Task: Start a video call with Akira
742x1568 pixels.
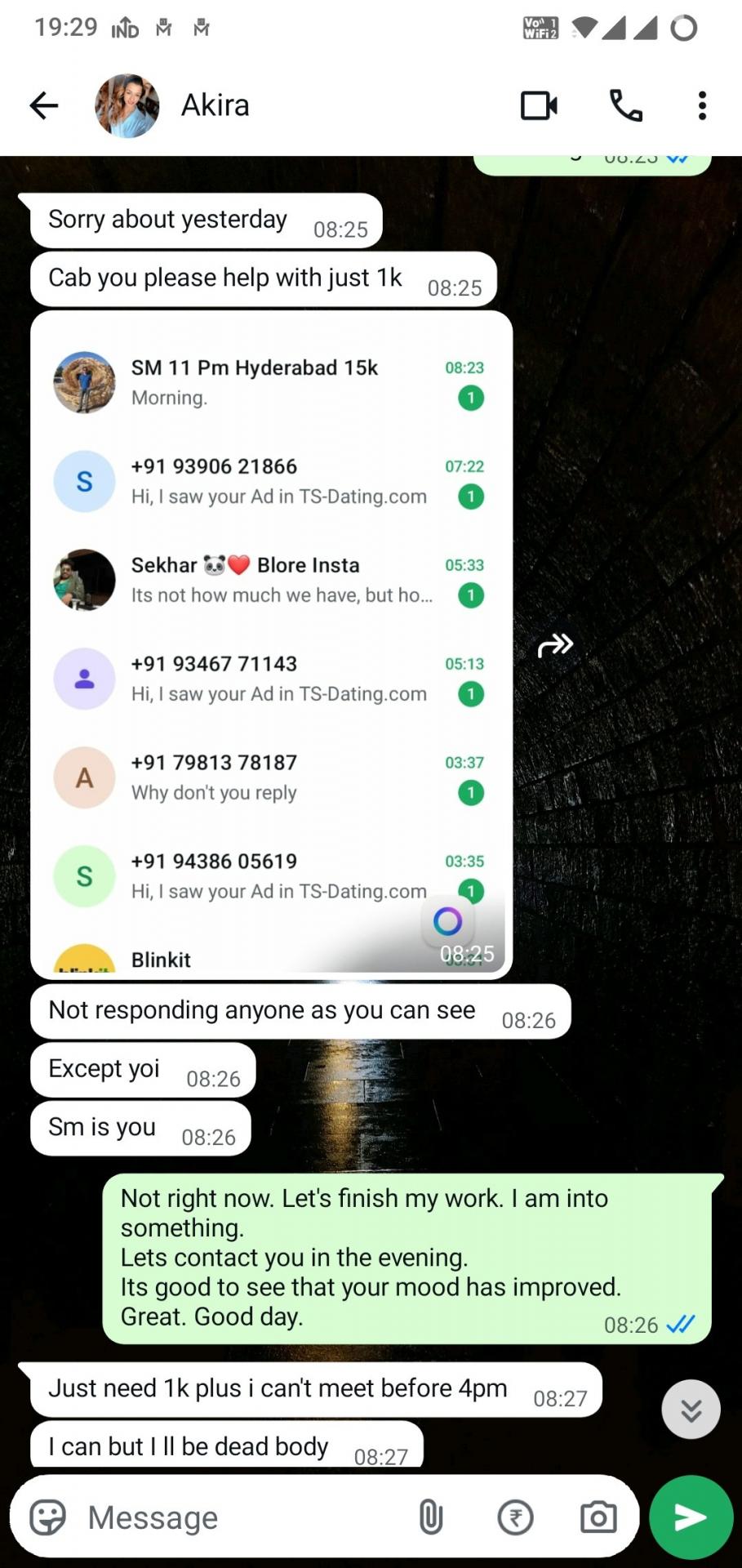Action: (539, 105)
